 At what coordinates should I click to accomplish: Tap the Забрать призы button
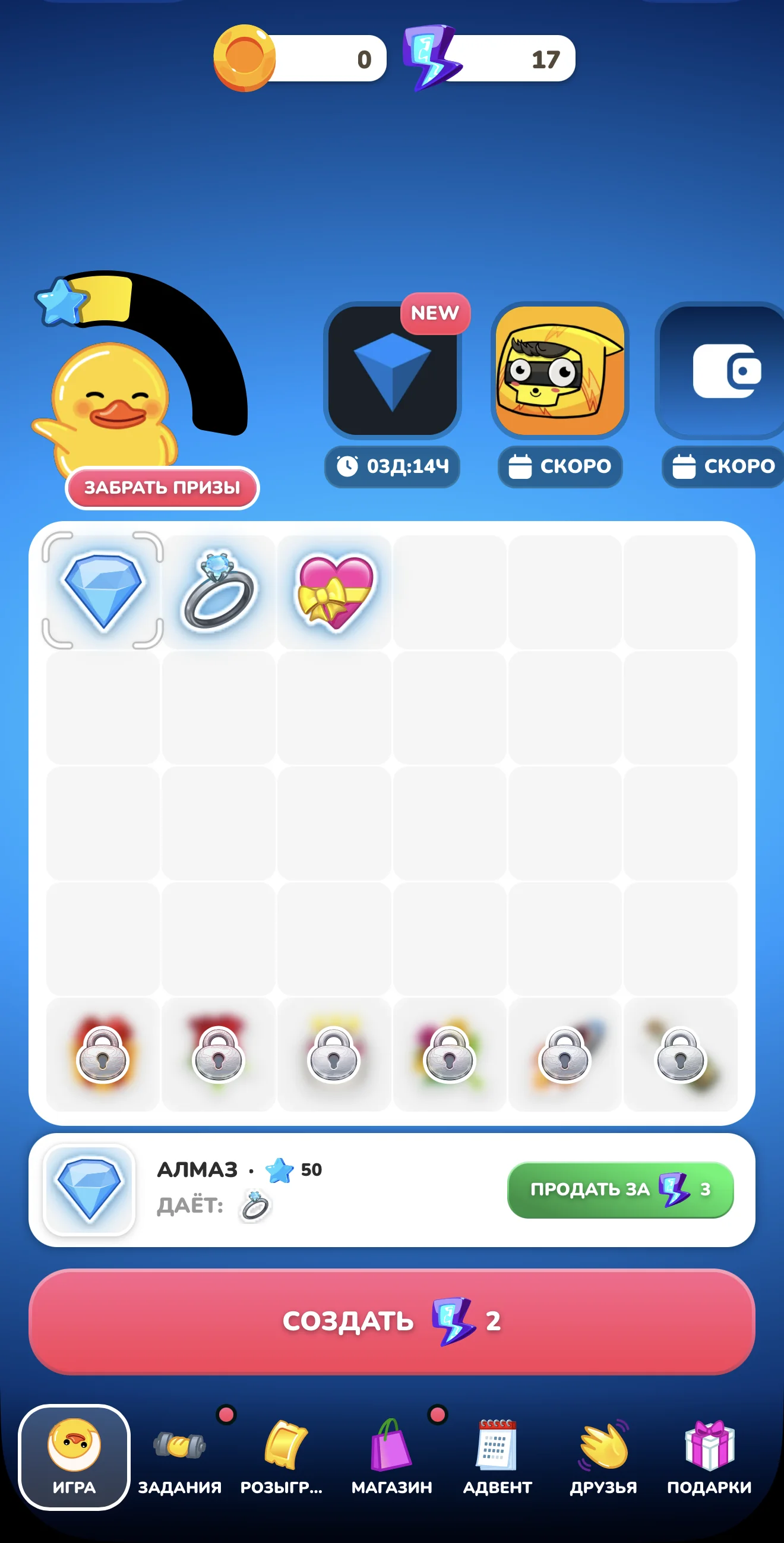pos(162,488)
